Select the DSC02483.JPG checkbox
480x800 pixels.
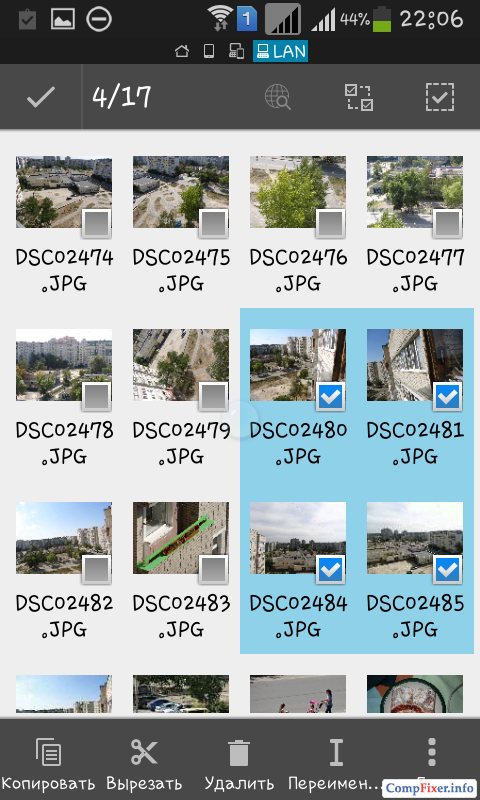point(213,570)
